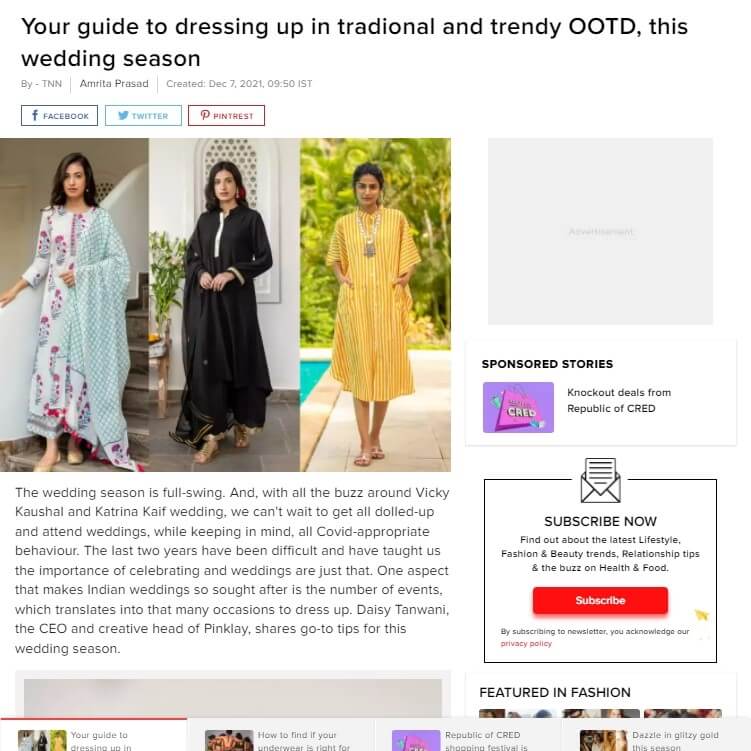This screenshot has height=751, width=751.
Task: Share the article on Twitter
Action: click(x=143, y=116)
